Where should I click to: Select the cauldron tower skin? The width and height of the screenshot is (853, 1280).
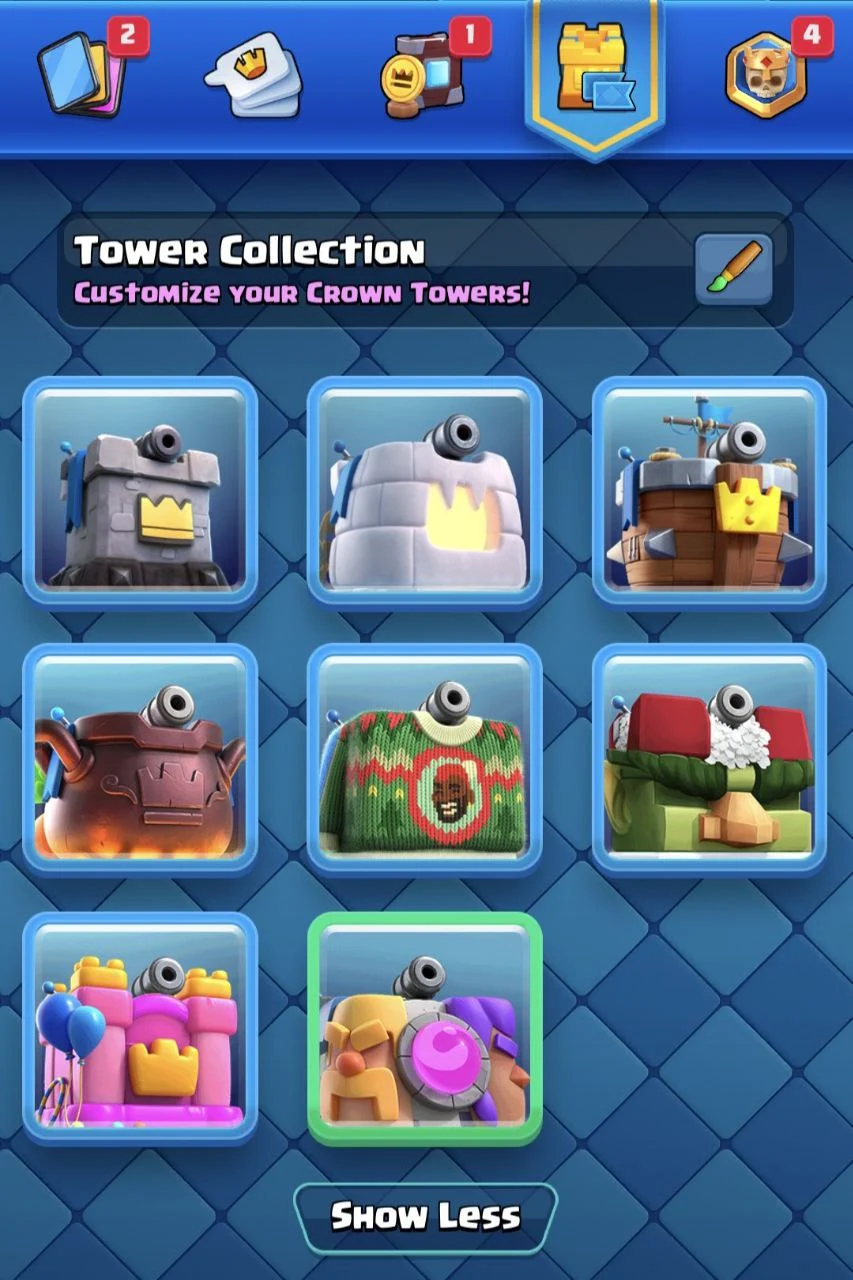click(140, 761)
